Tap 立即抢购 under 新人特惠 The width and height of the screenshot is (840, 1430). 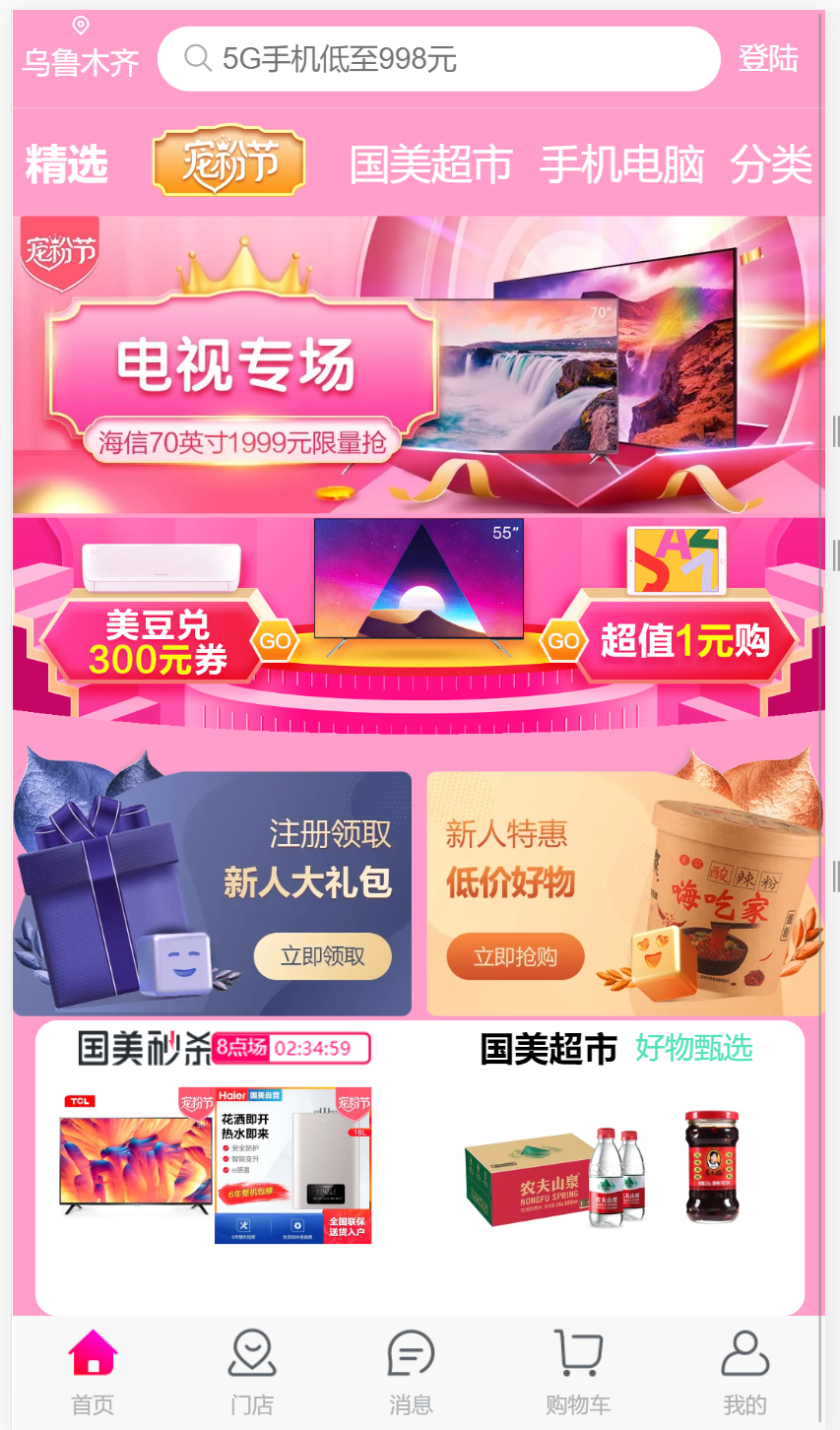[515, 956]
